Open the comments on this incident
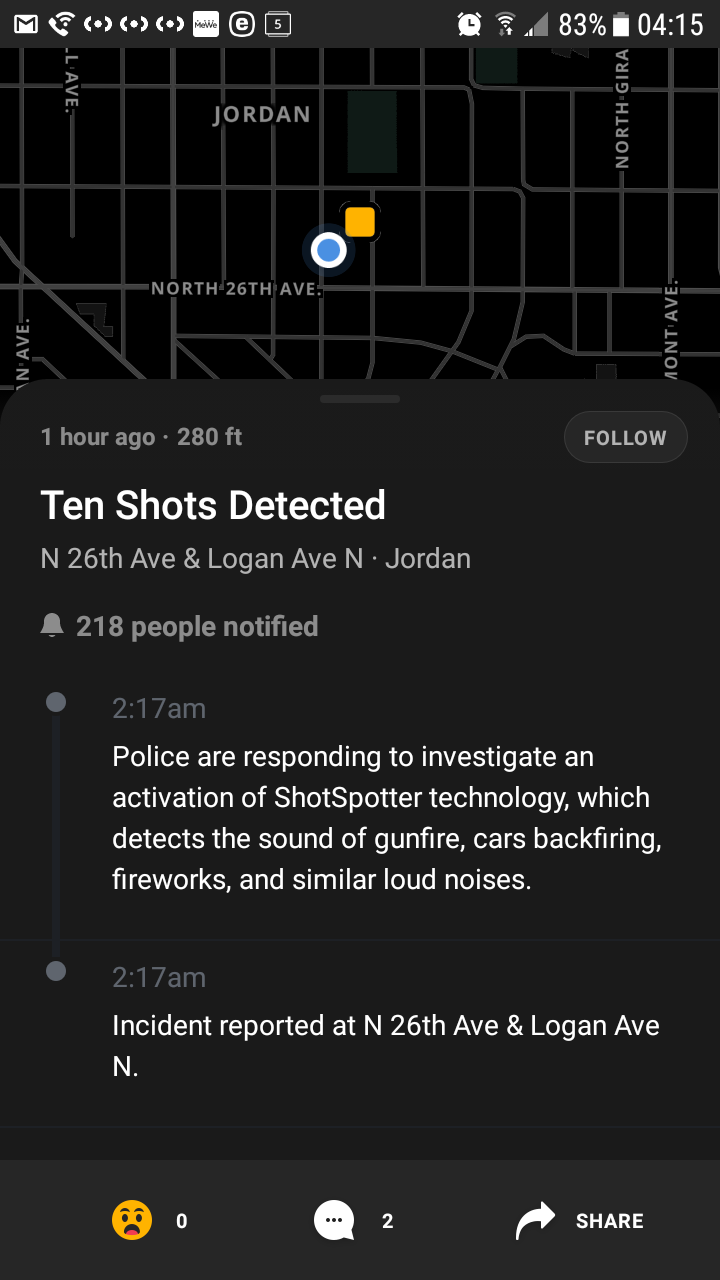Viewport: 720px width, 1280px height. pos(334,1220)
